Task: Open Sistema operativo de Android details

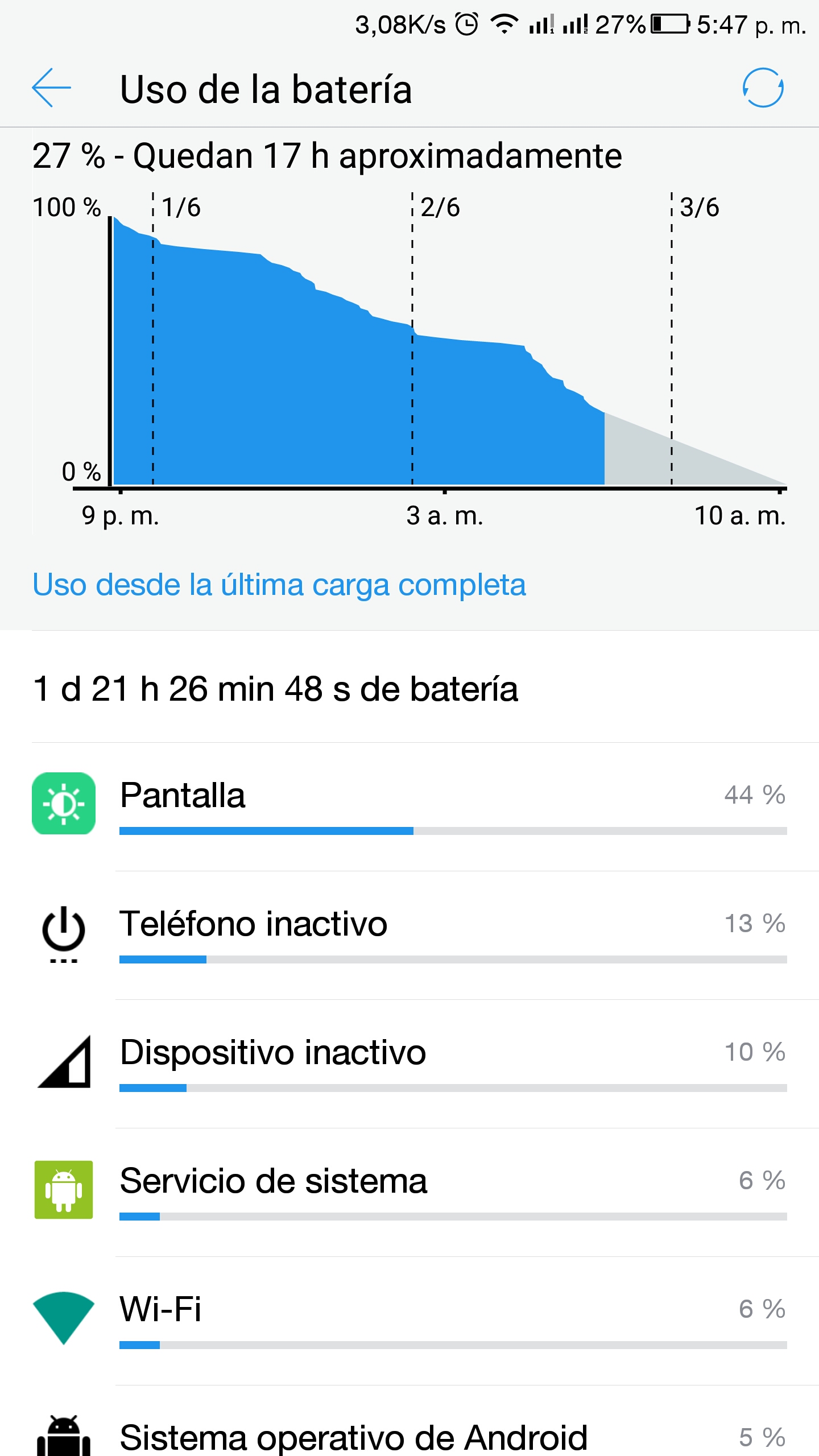Action: click(x=409, y=1421)
